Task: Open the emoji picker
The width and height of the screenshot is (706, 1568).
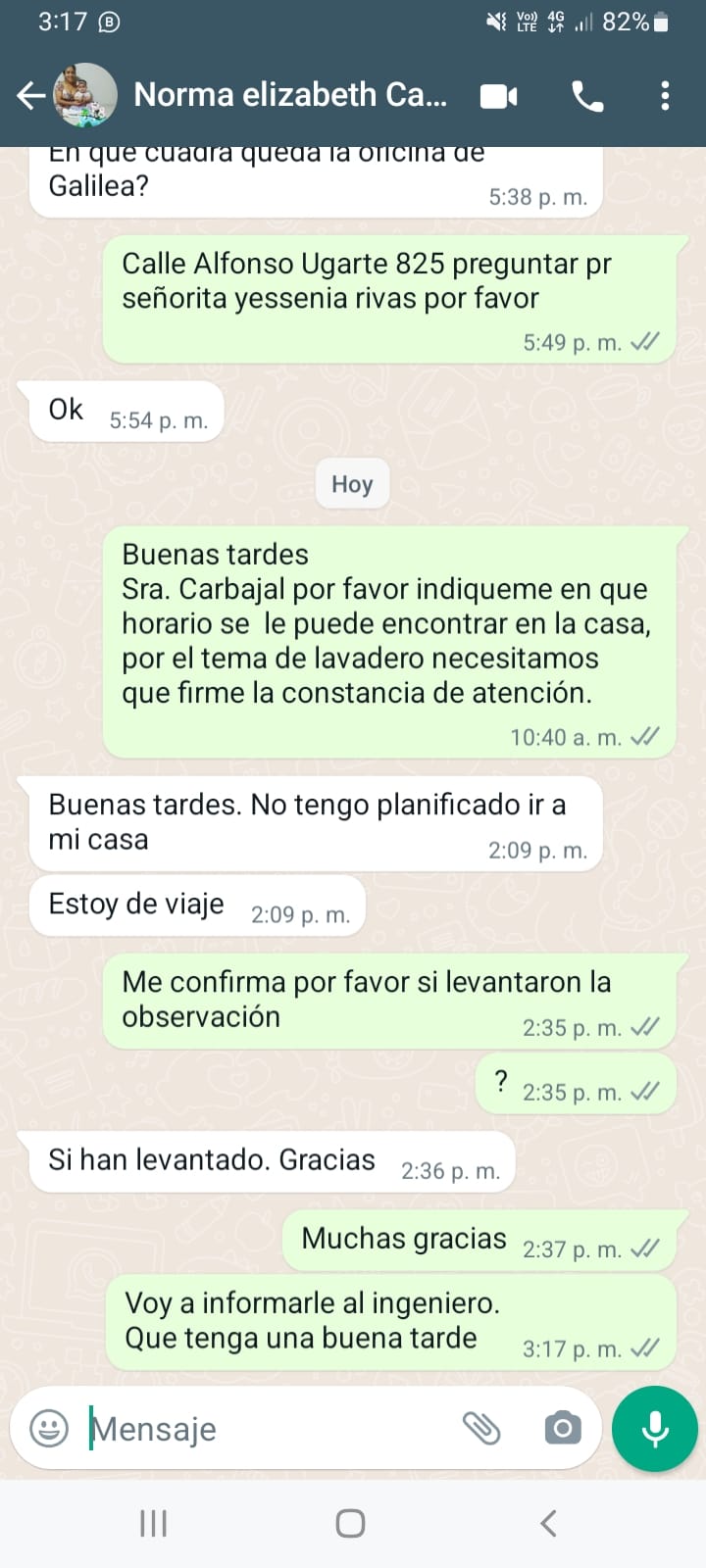Action: point(49,1428)
